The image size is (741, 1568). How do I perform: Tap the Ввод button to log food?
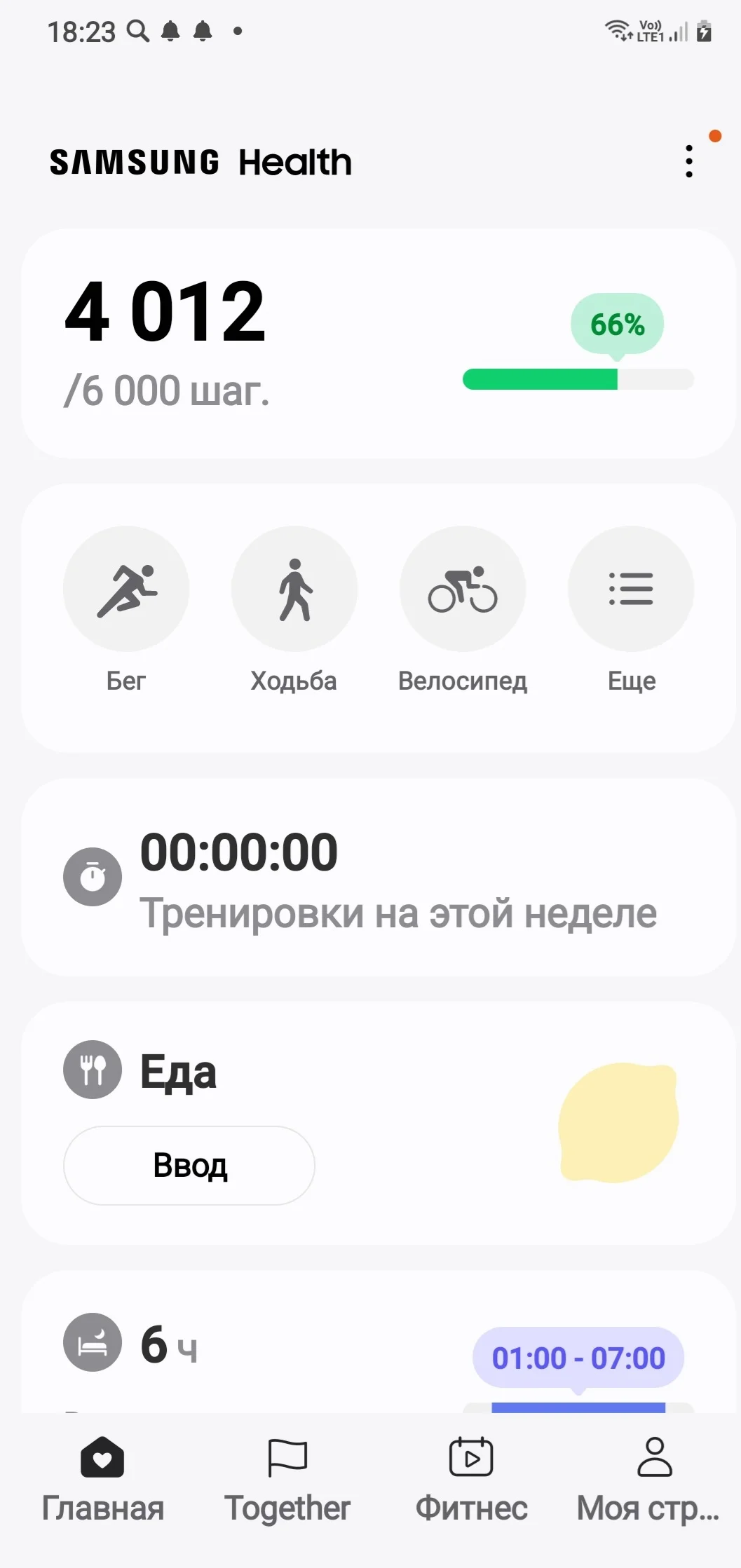pos(189,1165)
